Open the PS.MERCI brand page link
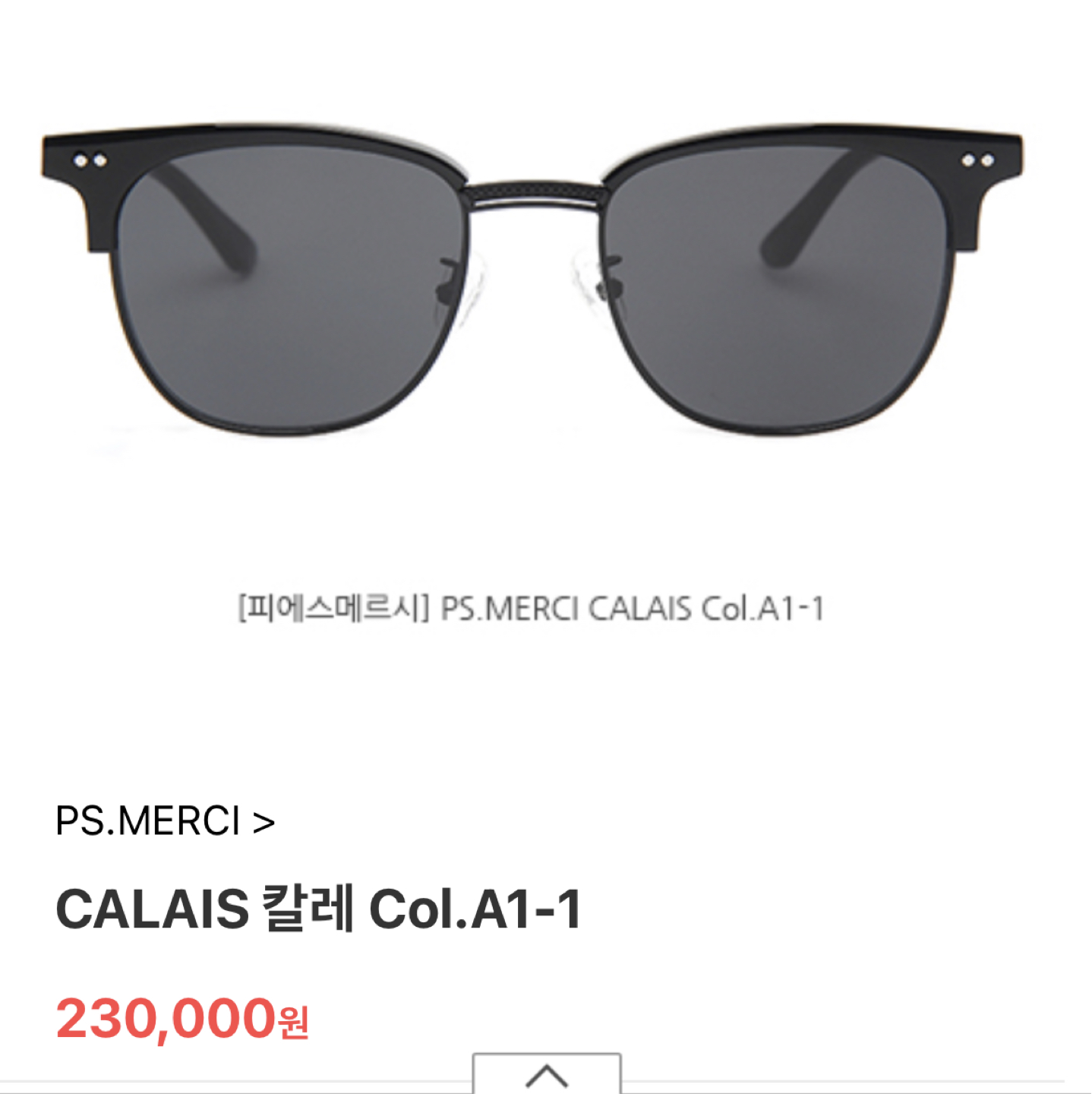Viewport: 1092px width, 1094px height. [165, 821]
